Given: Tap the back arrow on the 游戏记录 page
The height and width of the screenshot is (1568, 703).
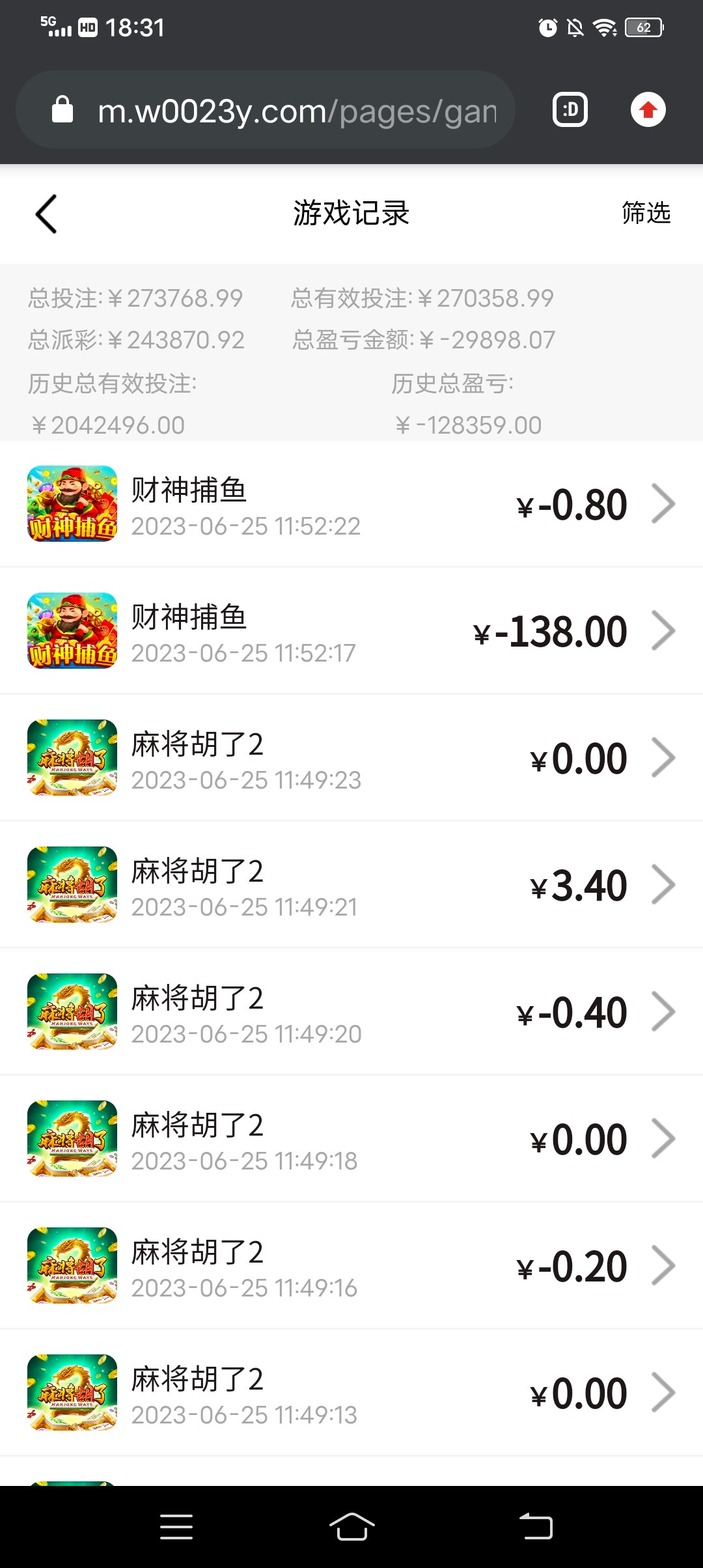Looking at the screenshot, I should coord(46,214).
